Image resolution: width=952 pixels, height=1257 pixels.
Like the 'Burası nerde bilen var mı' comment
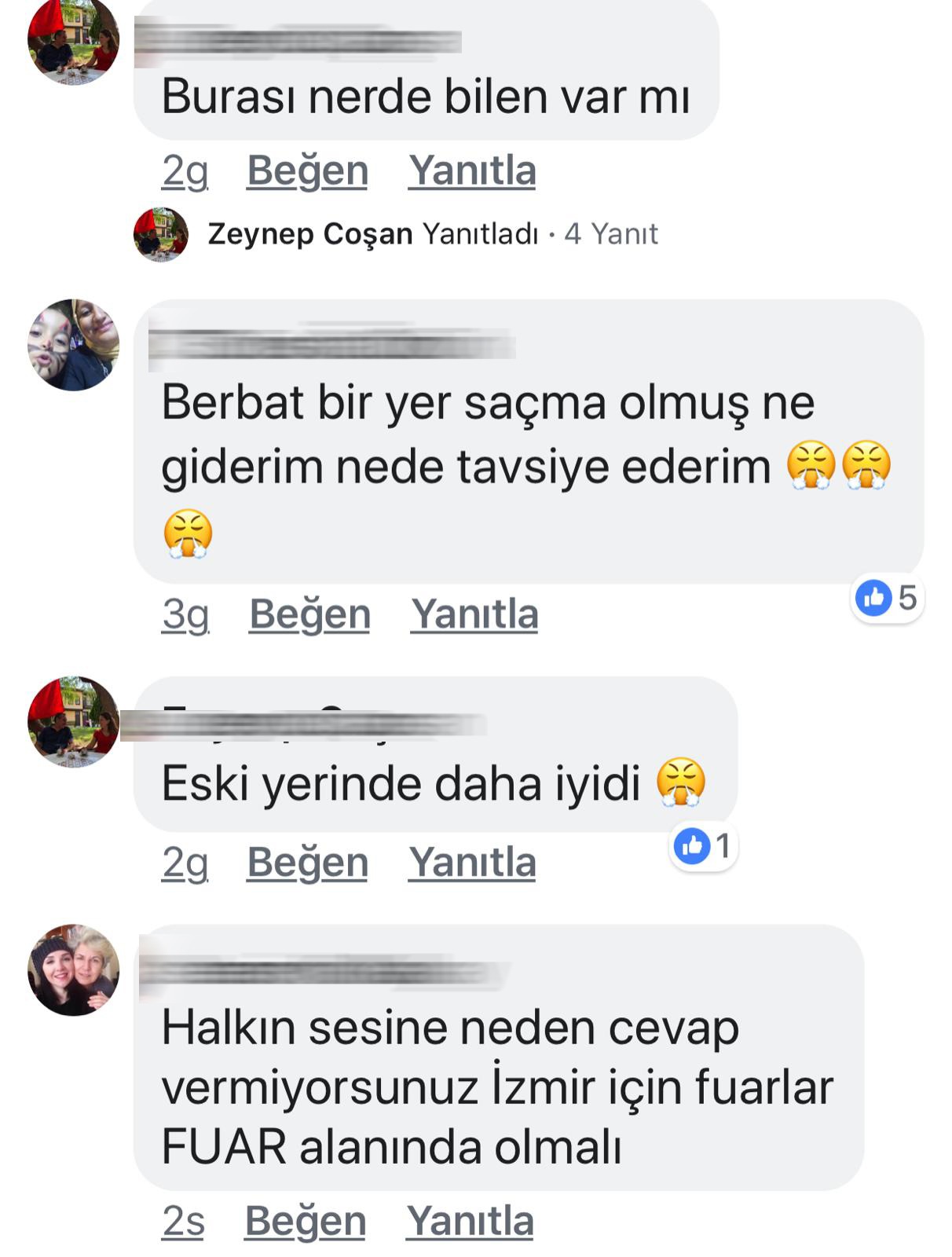point(307,170)
